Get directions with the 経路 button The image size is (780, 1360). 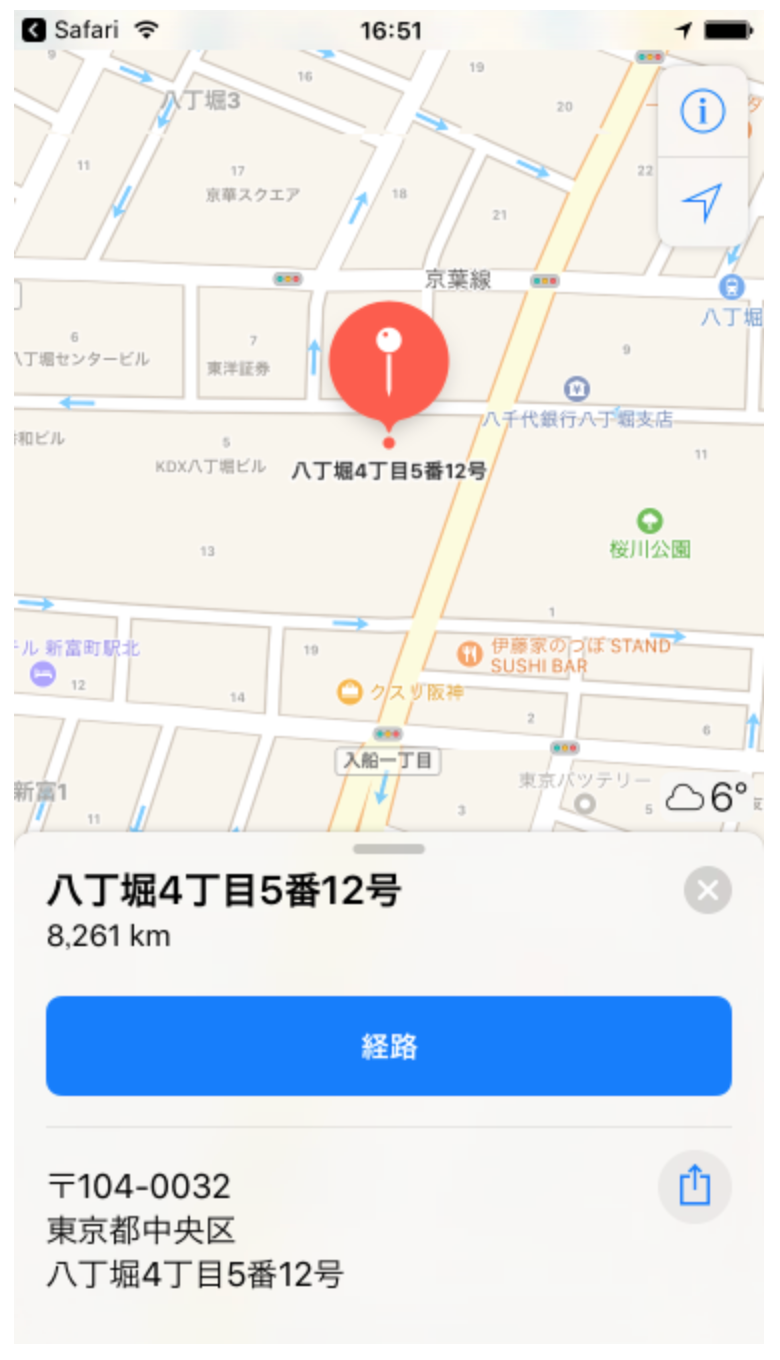(x=389, y=1046)
